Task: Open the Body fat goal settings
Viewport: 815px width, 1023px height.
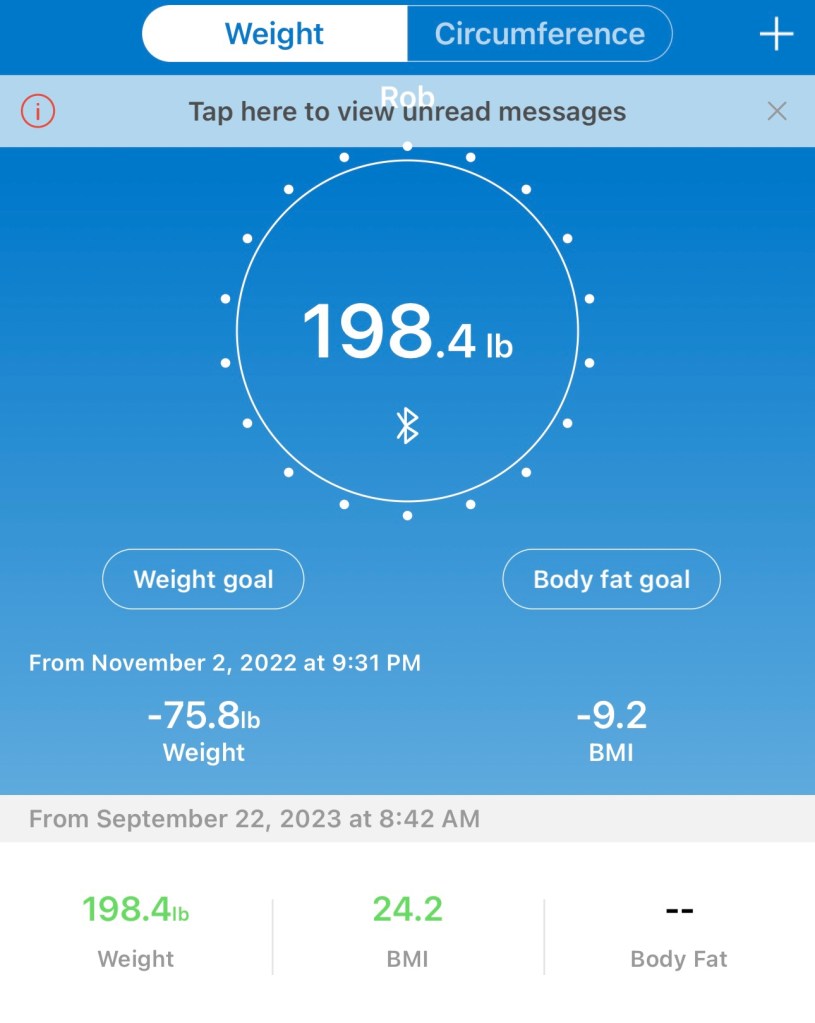Action: (611, 579)
